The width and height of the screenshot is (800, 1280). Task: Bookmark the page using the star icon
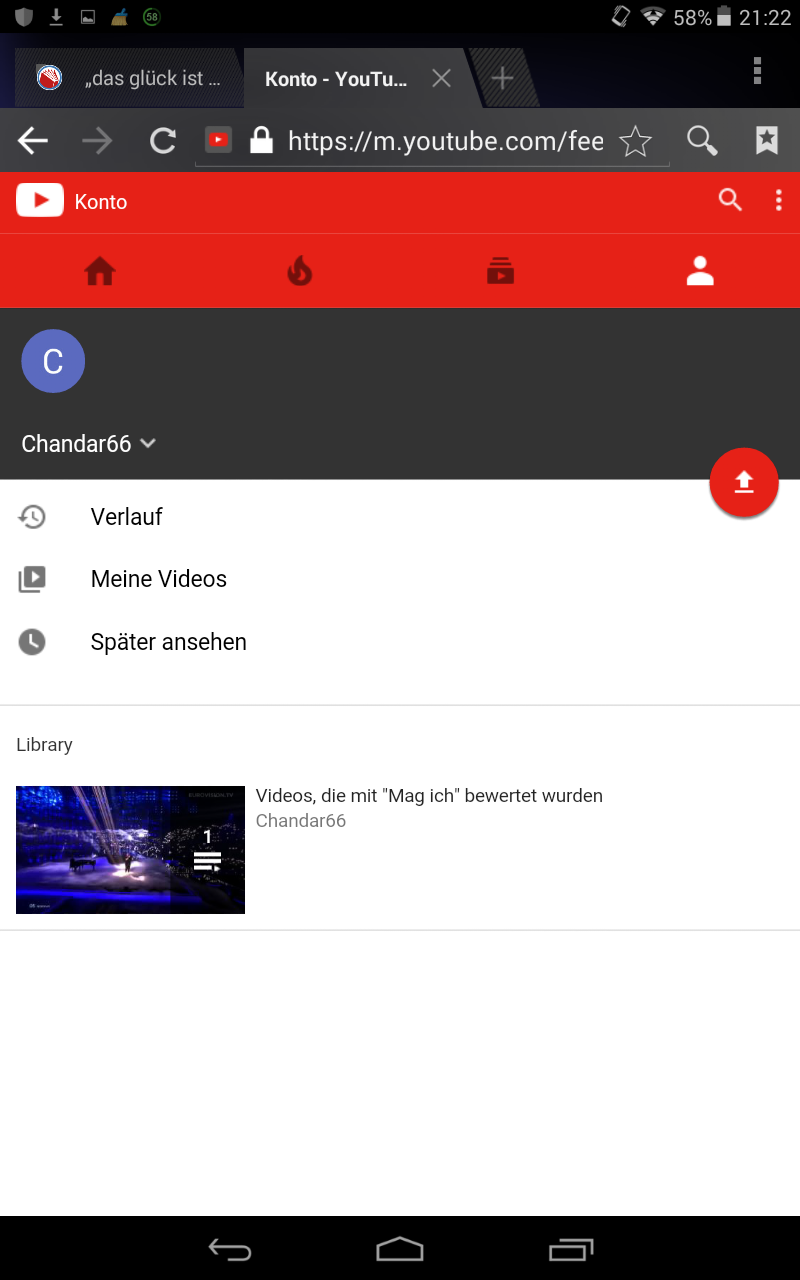[x=635, y=140]
